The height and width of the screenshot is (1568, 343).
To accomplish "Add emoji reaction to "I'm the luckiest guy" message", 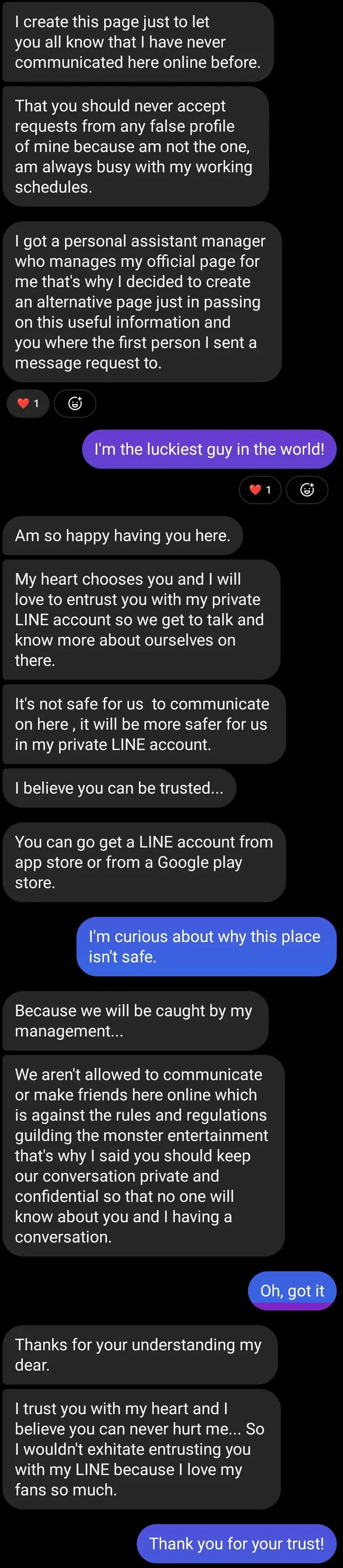I will pos(307,490).
